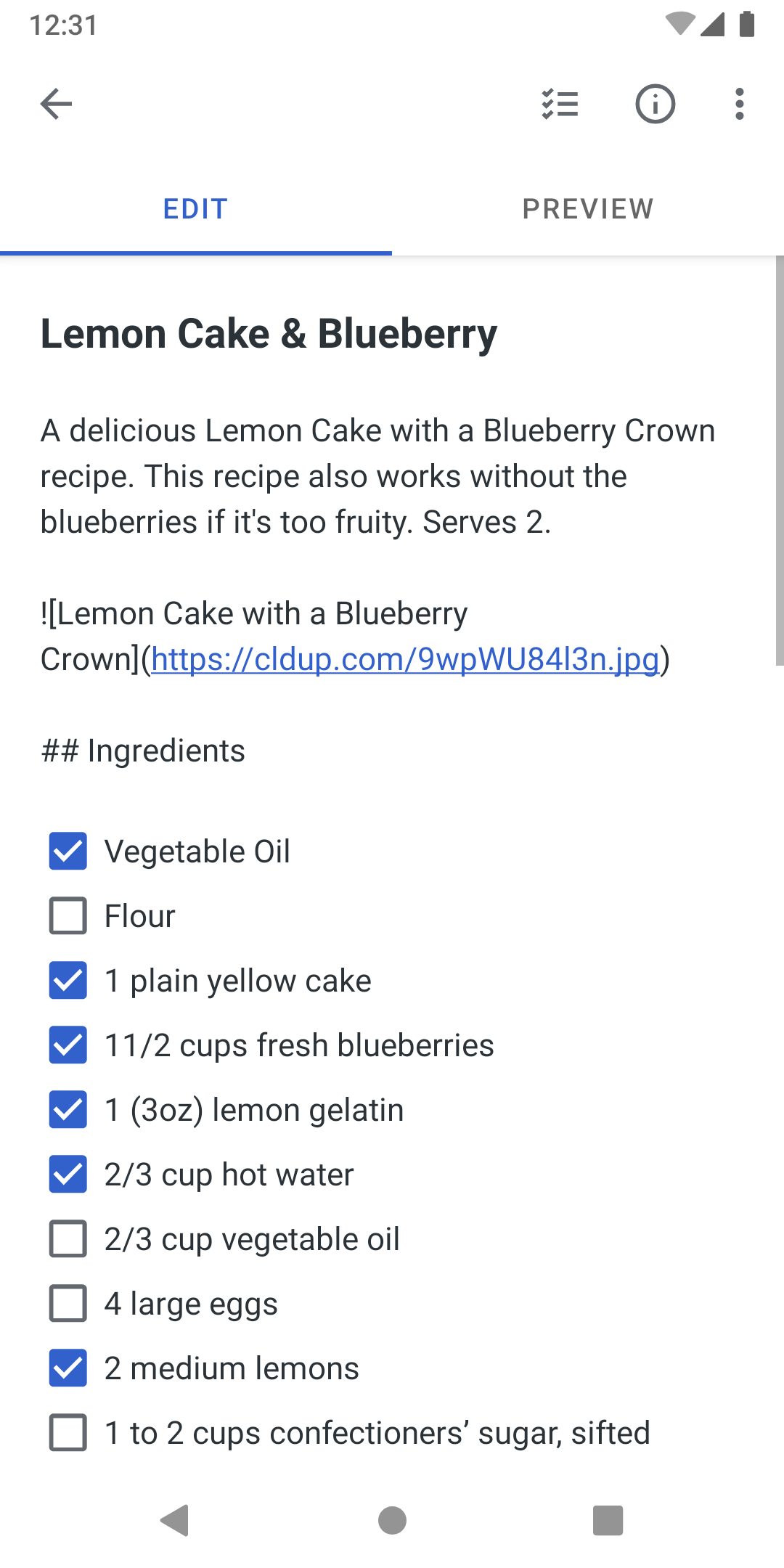Tick the 4 large eggs checkbox
This screenshot has width=784, height=1568.
point(68,1303)
